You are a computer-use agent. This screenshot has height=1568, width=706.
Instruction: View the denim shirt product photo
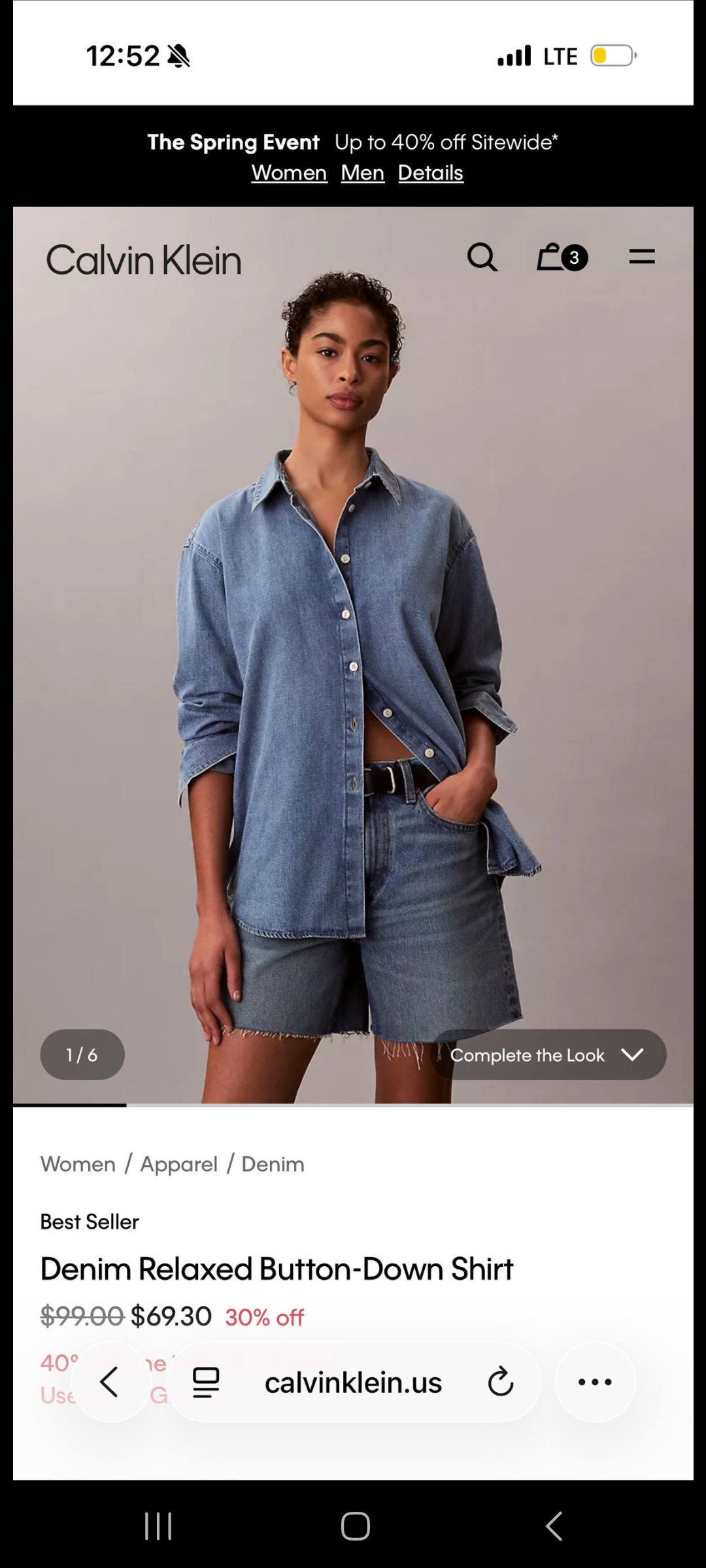[x=353, y=653]
